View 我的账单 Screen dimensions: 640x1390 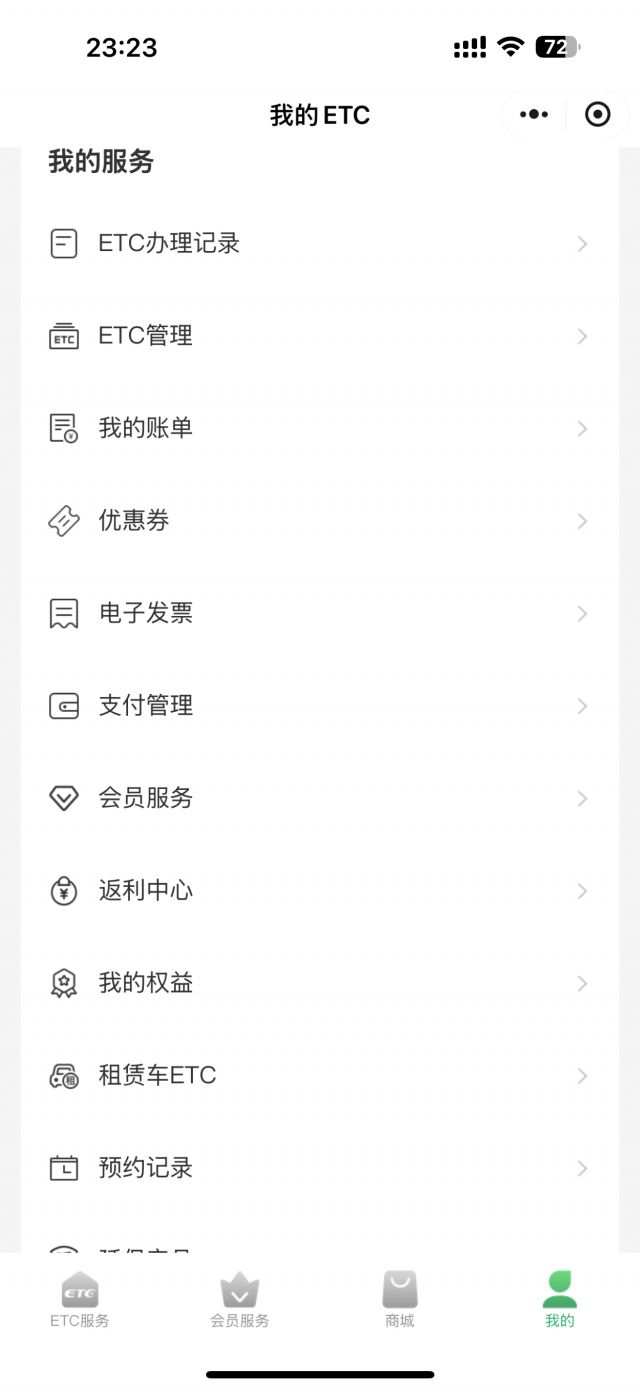tap(319, 429)
